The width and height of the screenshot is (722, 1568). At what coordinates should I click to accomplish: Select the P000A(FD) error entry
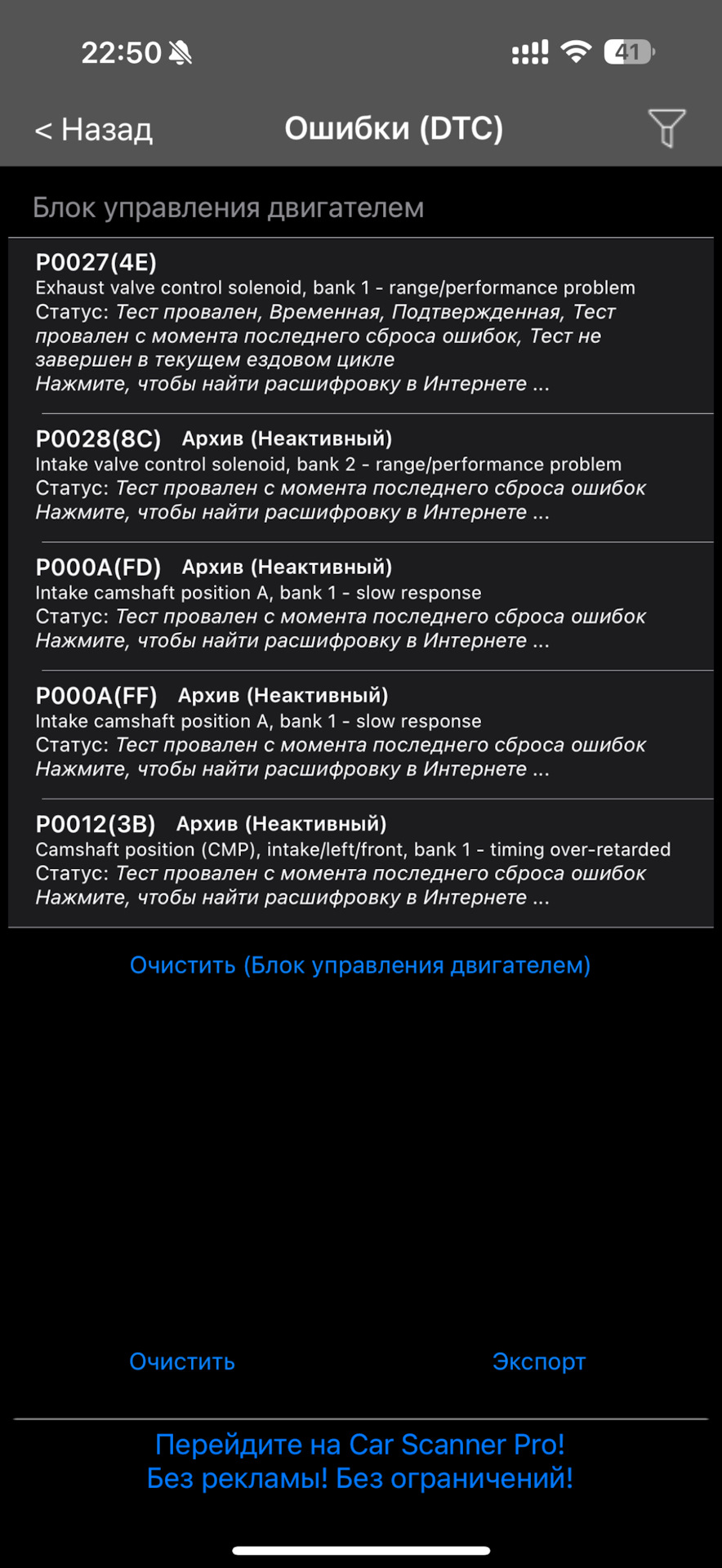(360, 604)
